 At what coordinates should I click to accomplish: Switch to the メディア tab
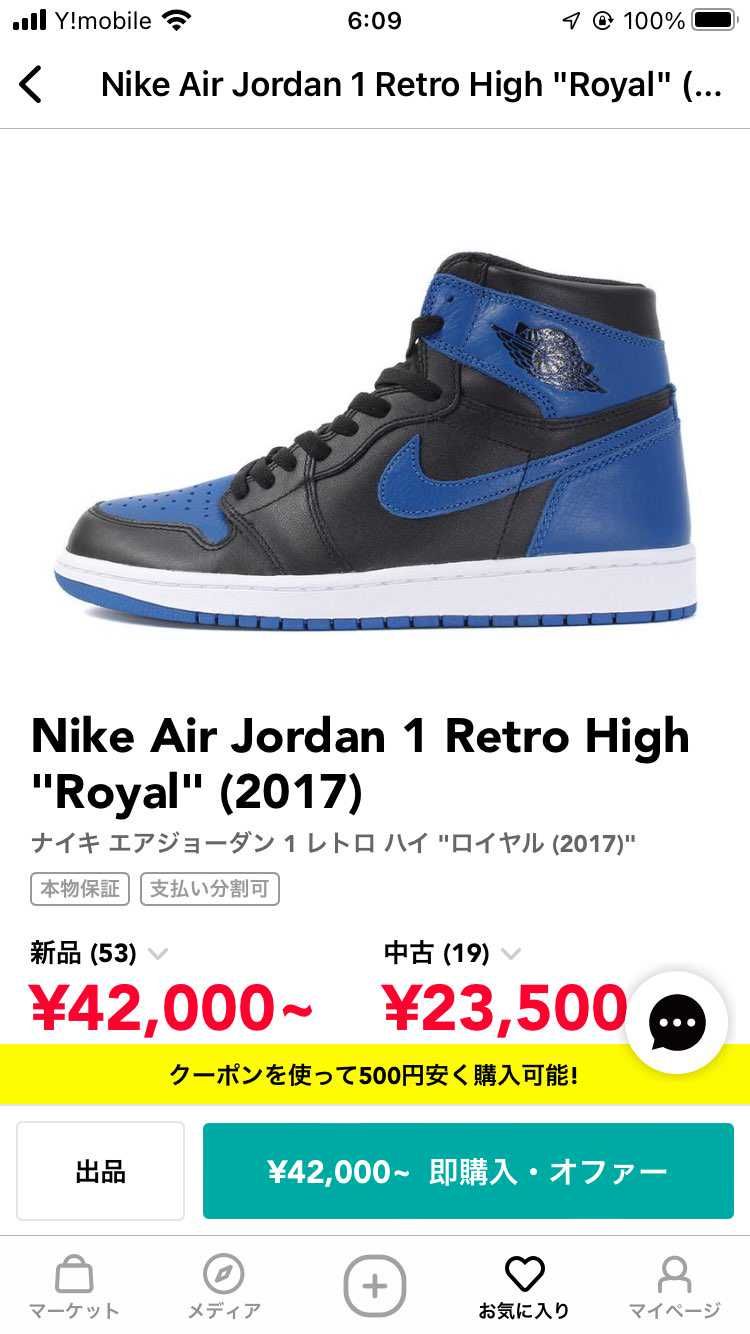click(x=224, y=1287)
